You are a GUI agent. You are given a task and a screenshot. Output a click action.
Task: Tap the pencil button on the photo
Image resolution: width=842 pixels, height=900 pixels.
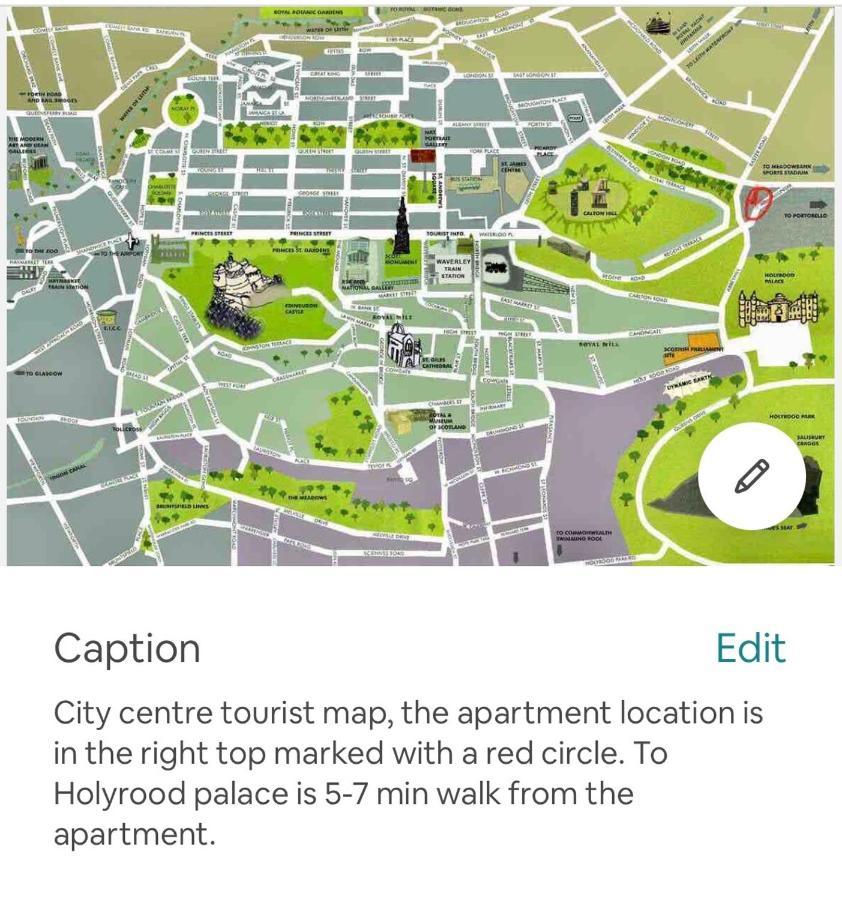[x=751, y=477]
